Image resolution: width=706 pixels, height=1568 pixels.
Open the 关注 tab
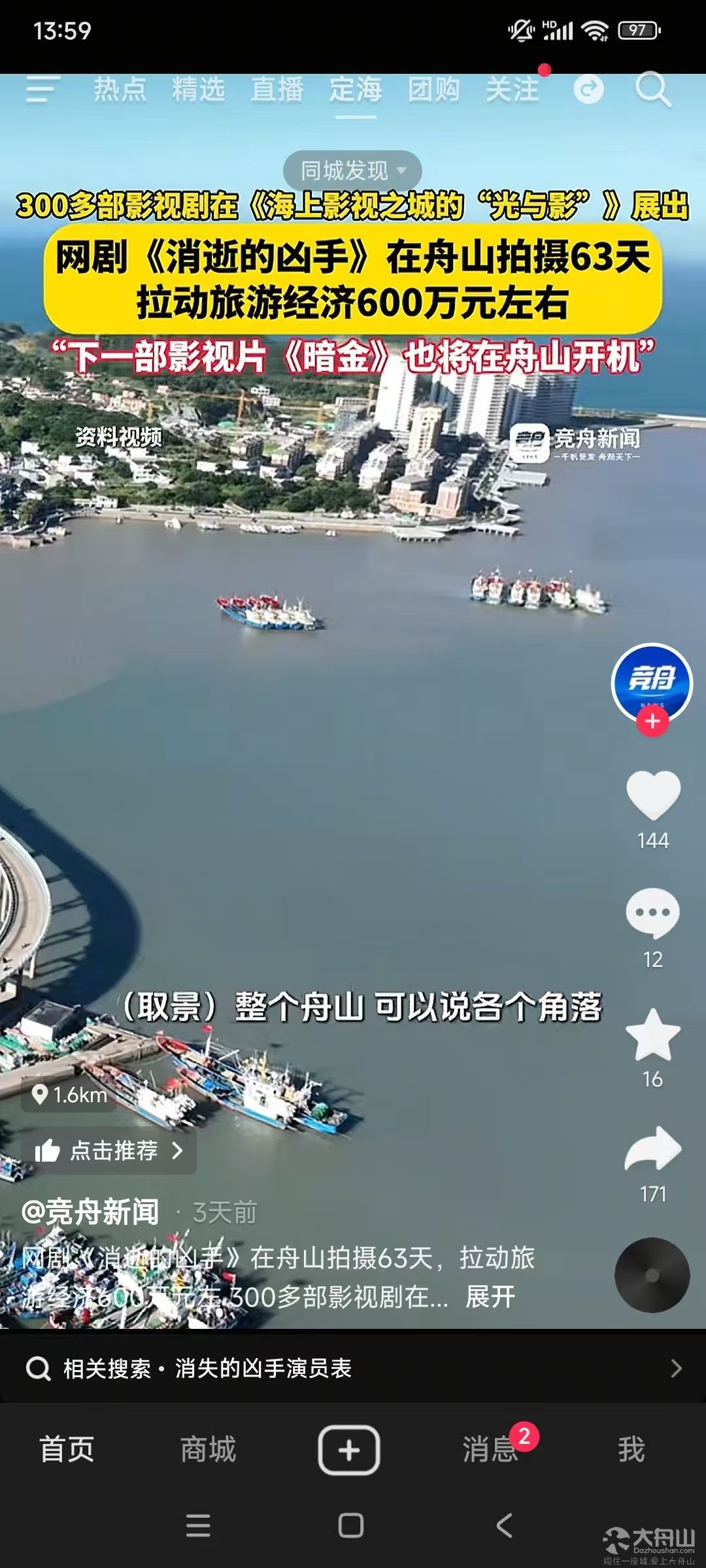pos(513,90)
